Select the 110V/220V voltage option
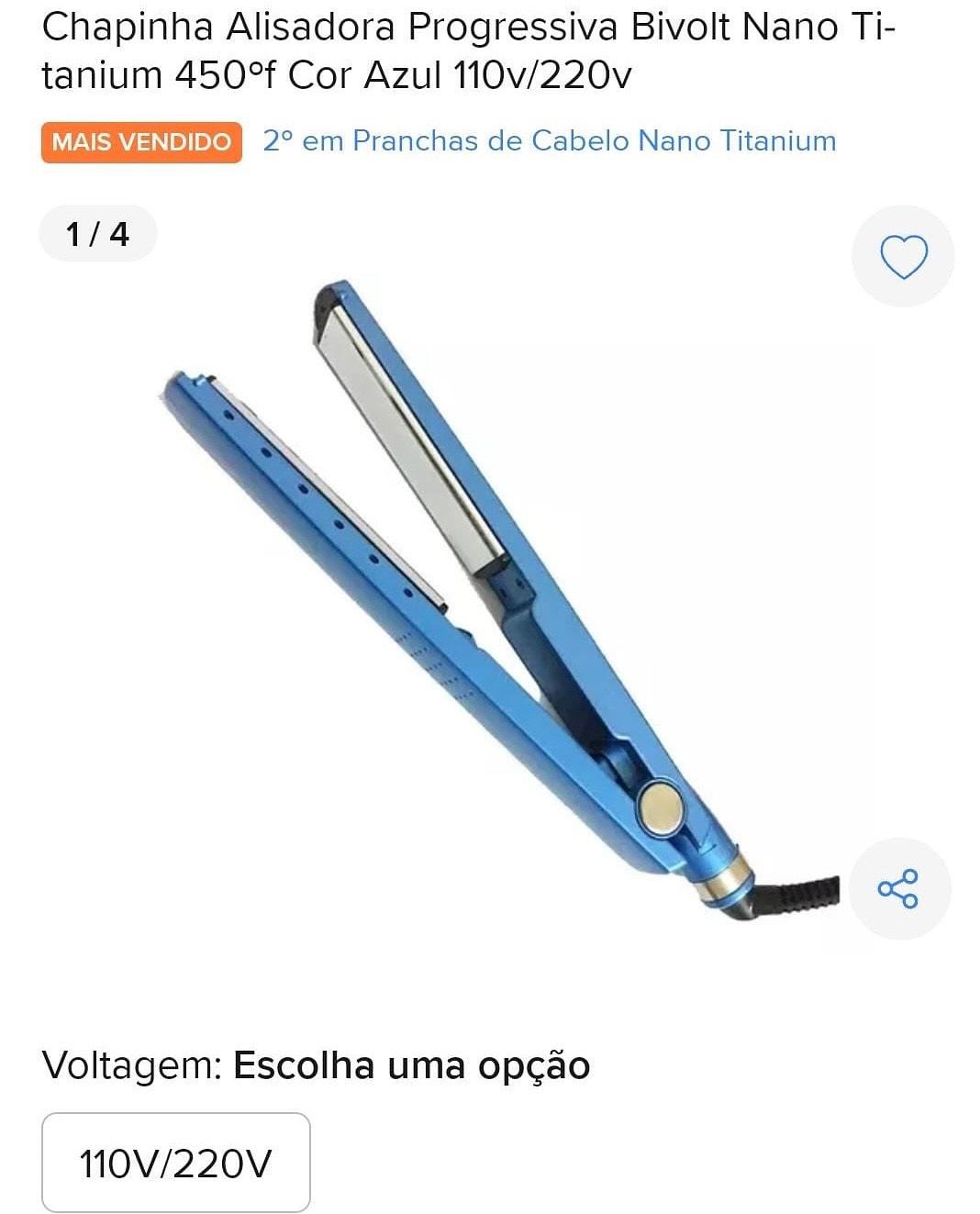This screenshot has height=1214, width=980. pos(176,1163)
